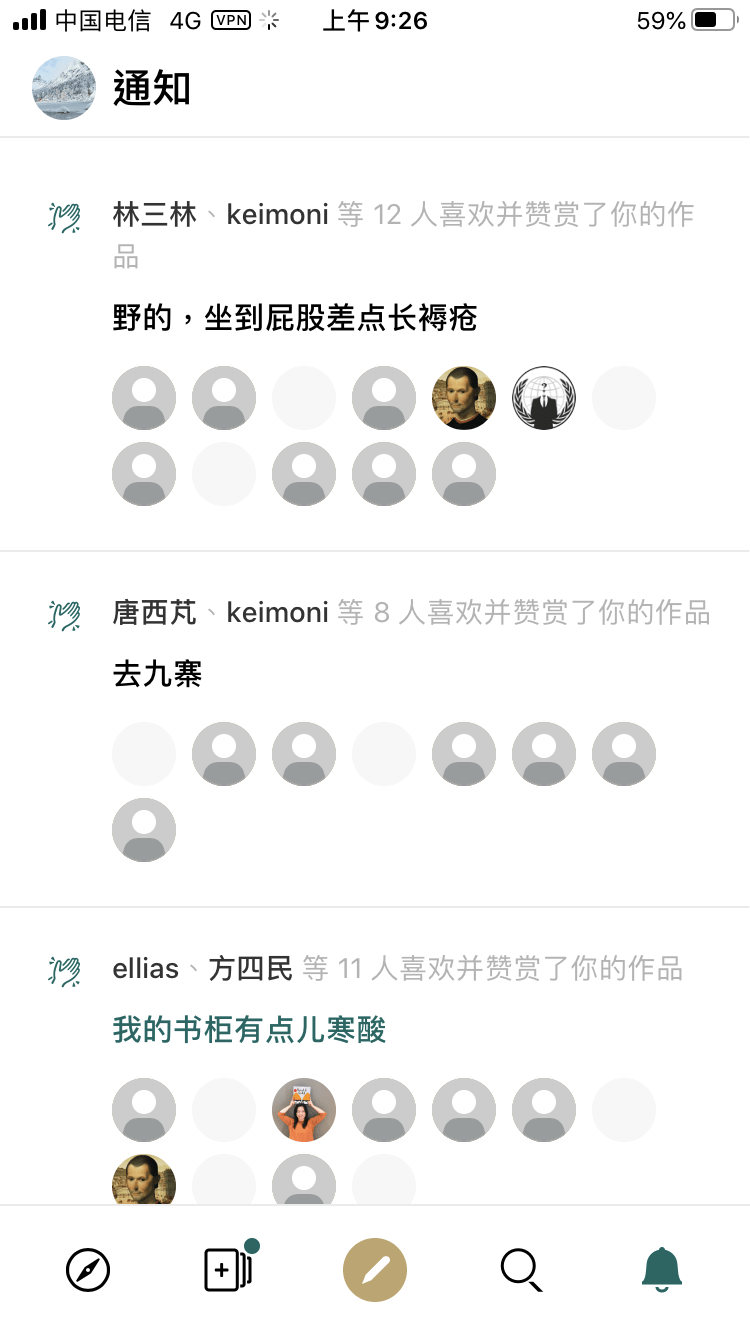This screenshot has width=750, height=1334.
Task: View 林三林's profile
Action: tap(154, 214)
